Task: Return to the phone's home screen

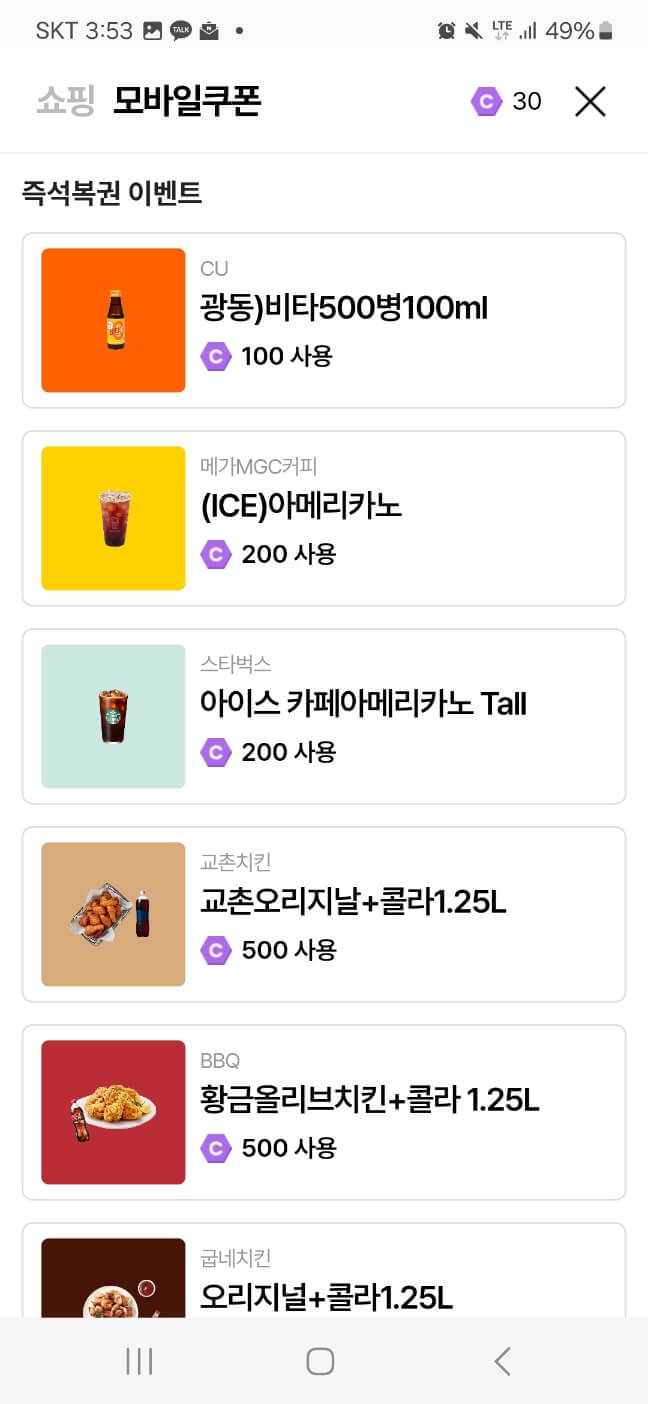Action: coord(320,1361)
